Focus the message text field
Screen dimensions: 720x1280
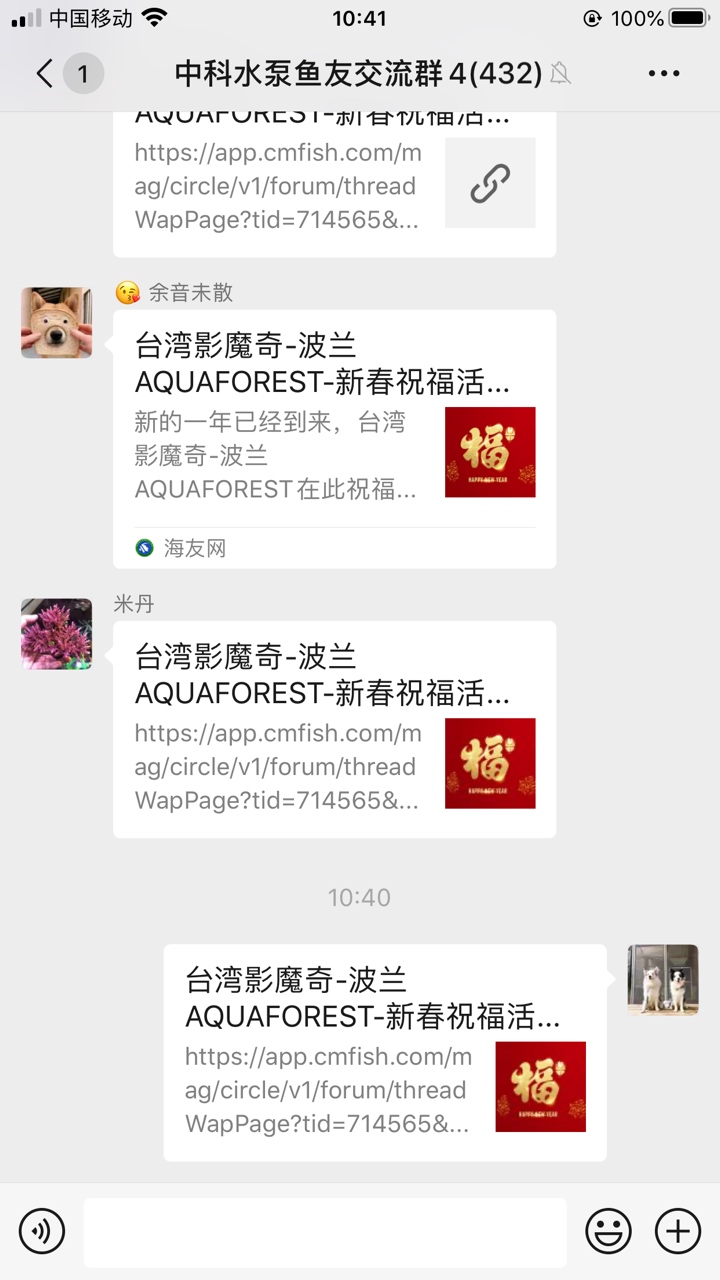(x=324, y=1231)
